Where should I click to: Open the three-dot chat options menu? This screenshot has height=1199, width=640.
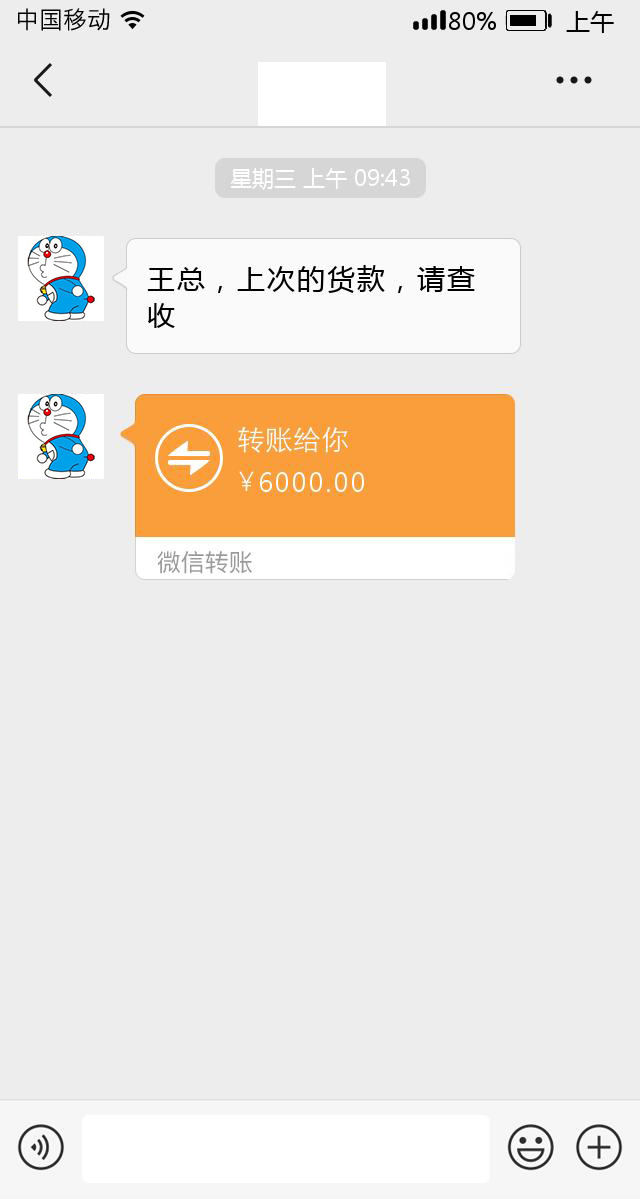tap(574, 80)
